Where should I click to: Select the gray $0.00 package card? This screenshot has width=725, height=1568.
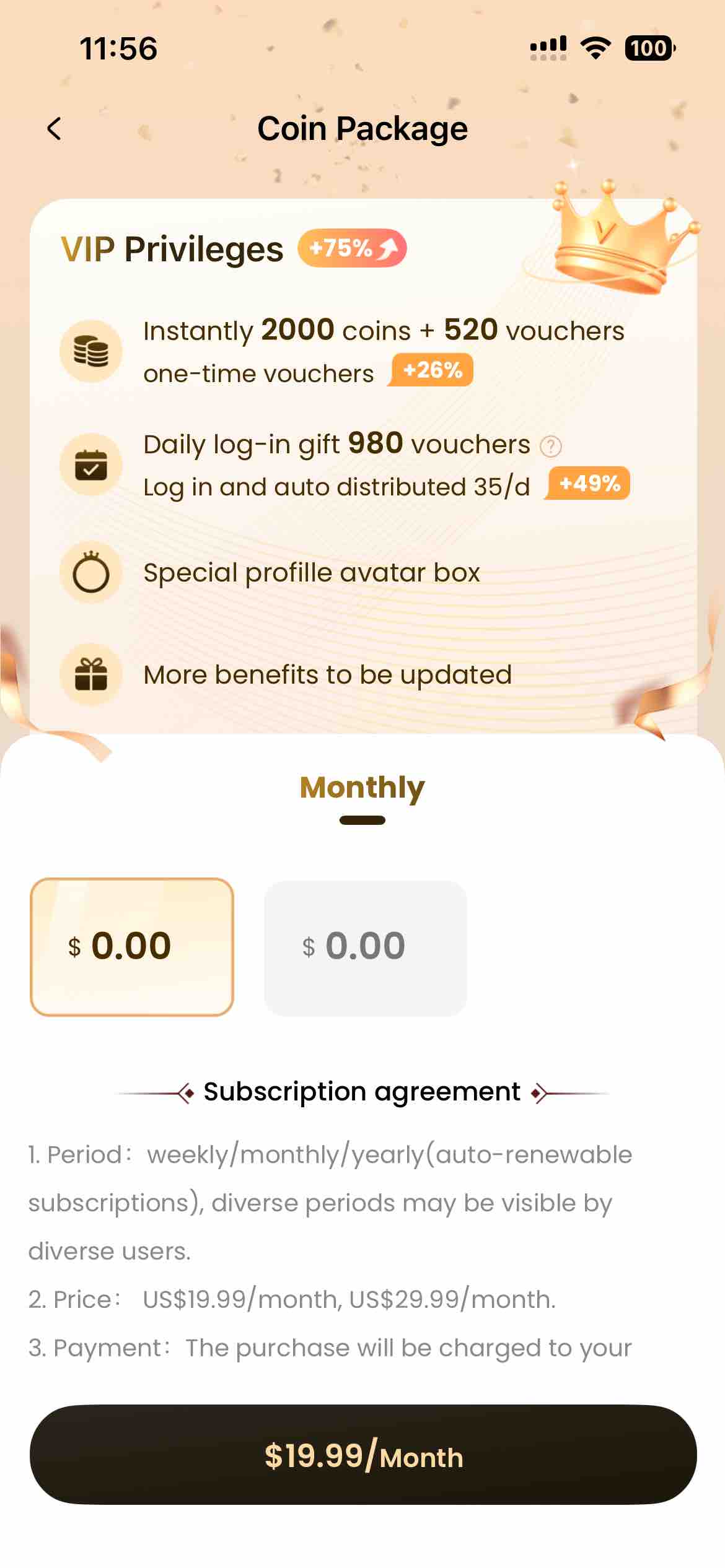pos(365,947)
